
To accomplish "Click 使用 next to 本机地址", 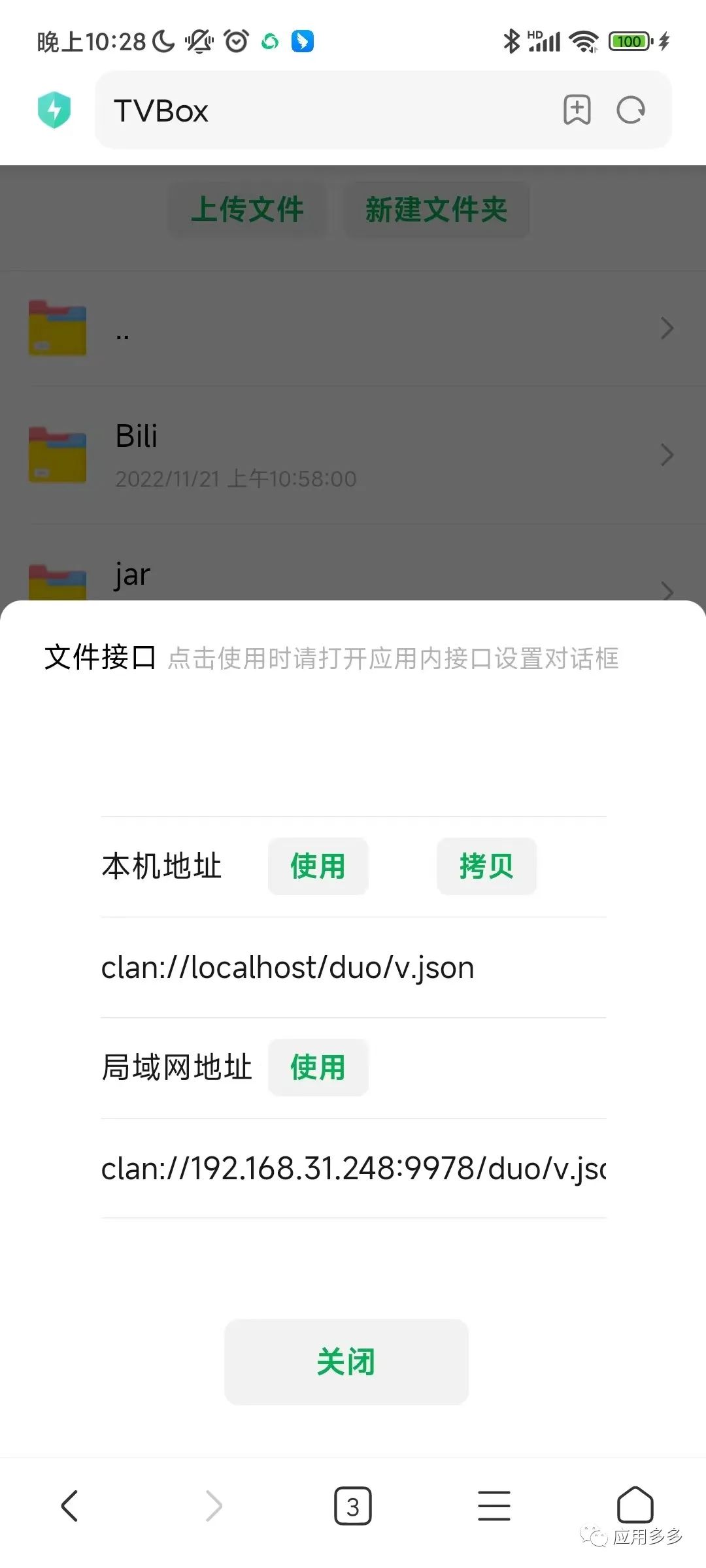I will (x=318, y=867).
